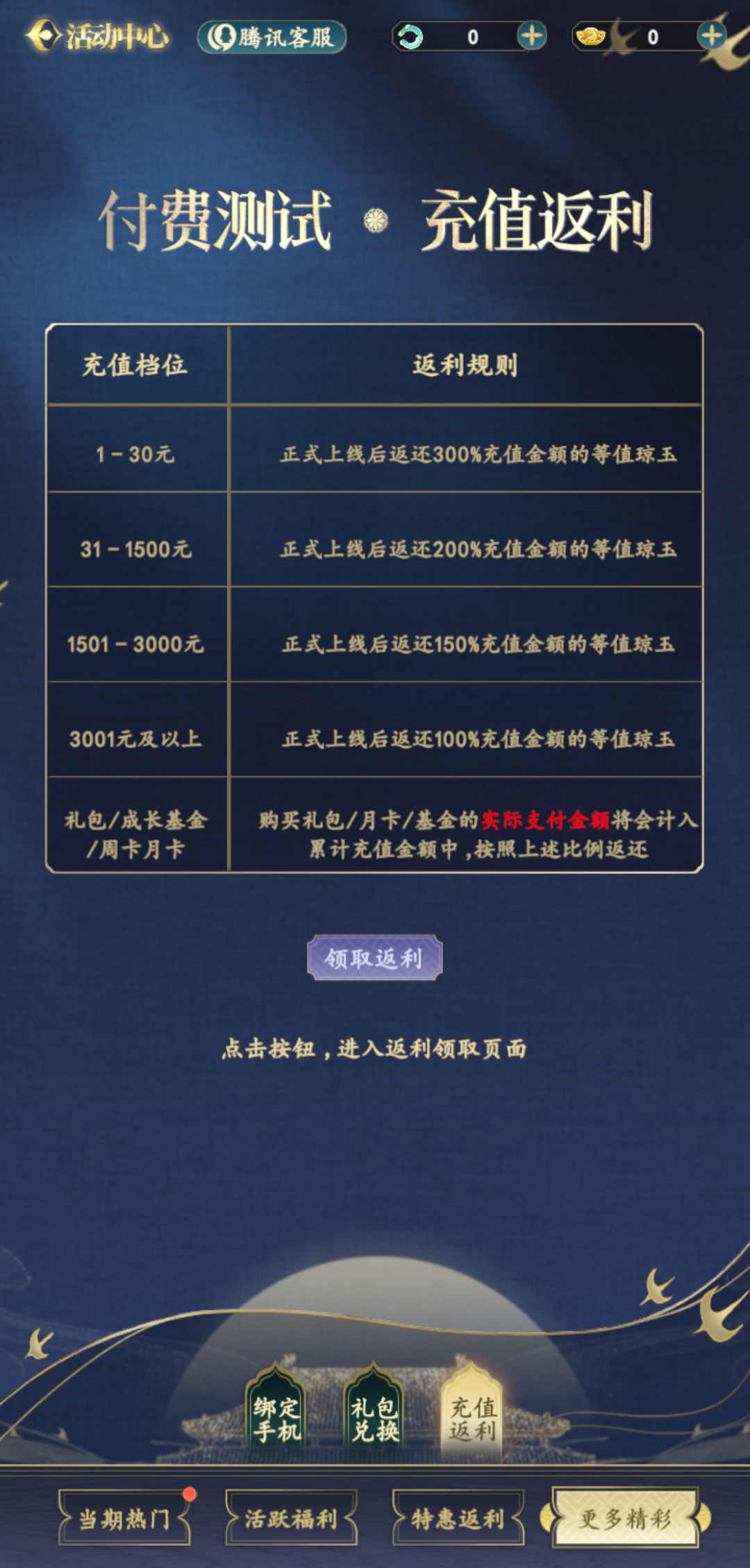Switch to the 当期热门 tab
Screen dimensions: 750x1568
coord(124,1518)
